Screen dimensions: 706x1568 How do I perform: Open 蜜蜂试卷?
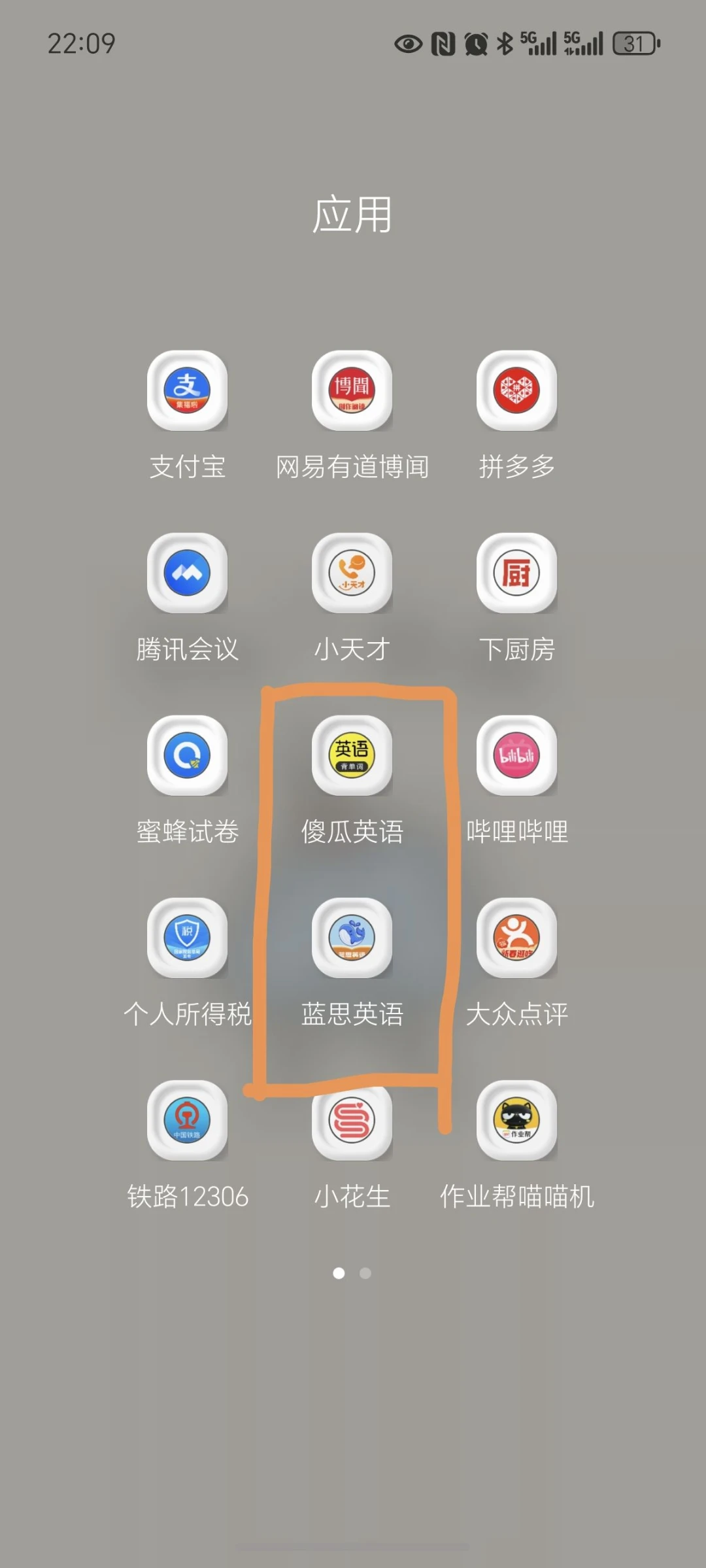point(188,755)
